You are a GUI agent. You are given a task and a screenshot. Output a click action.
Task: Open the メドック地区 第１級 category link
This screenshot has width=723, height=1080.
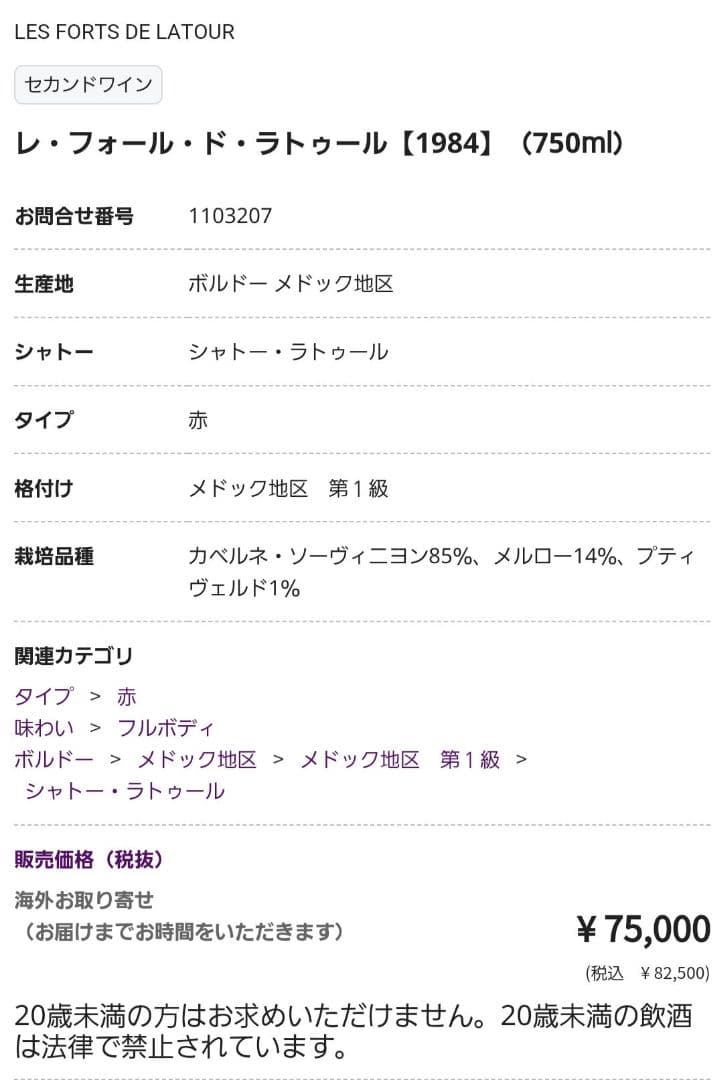click(400, 760)
